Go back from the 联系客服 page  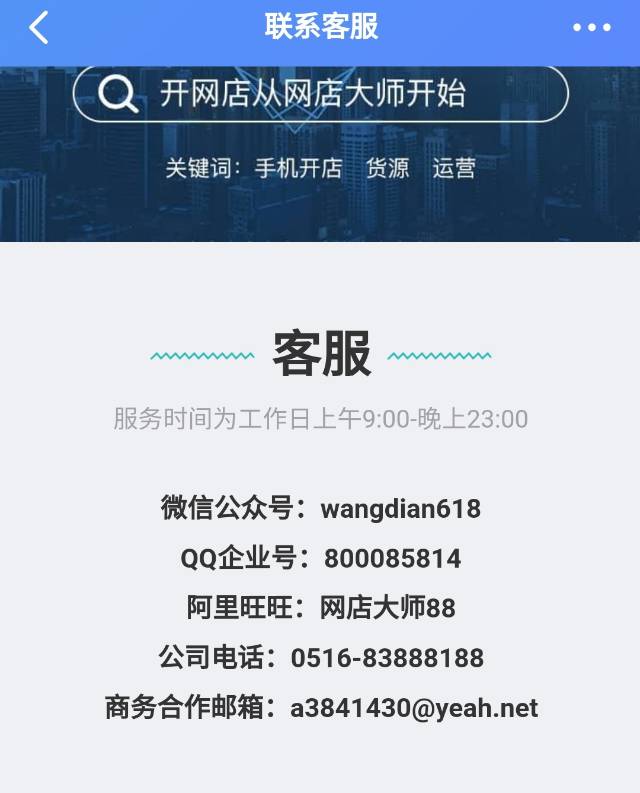click(x=38, y=28)
